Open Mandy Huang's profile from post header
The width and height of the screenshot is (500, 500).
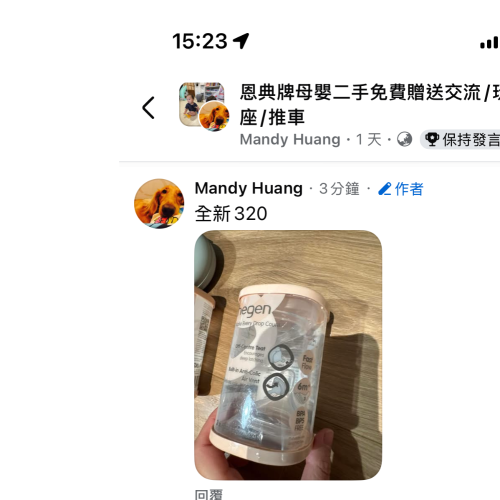click(x=290, y=139)
